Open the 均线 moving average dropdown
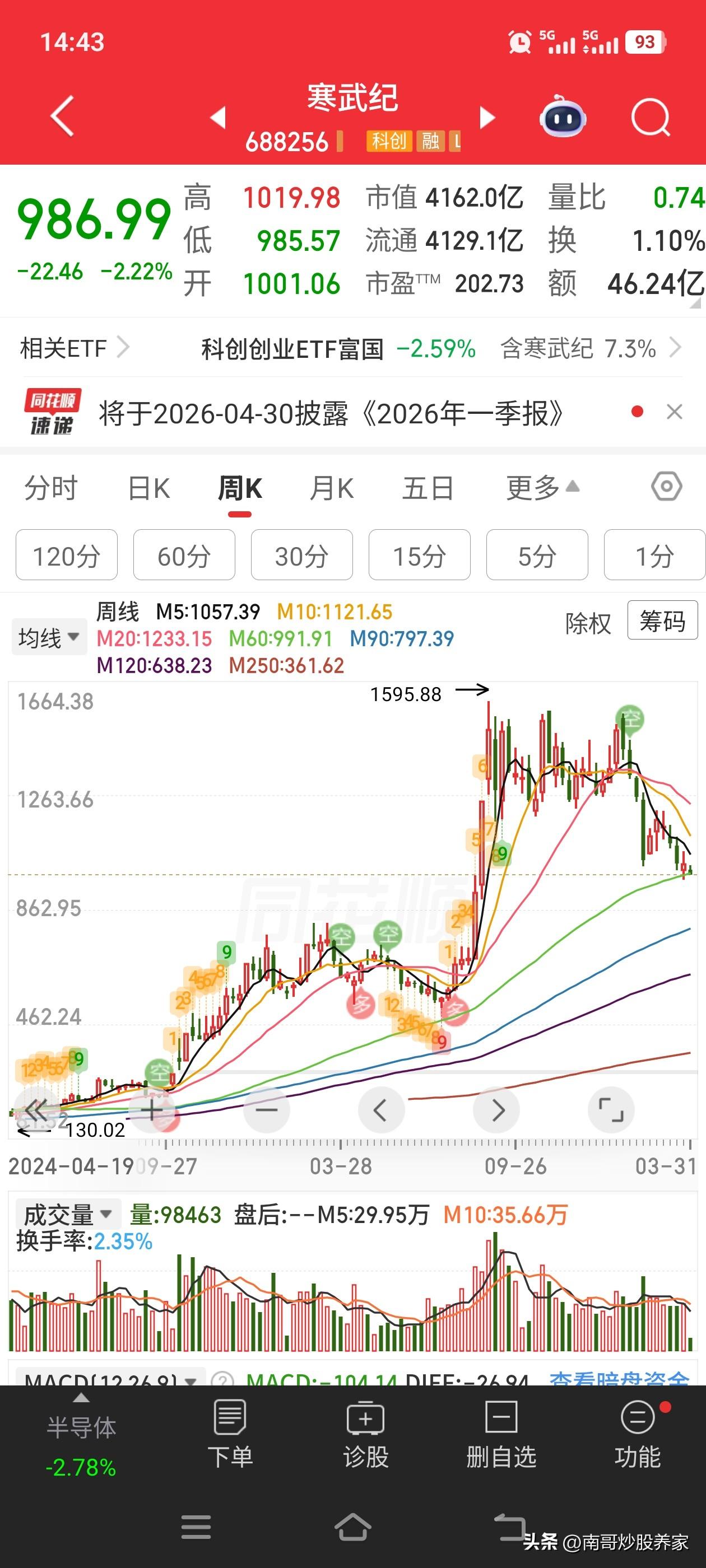Screen dimensions: 706x1568 point(48,636)
